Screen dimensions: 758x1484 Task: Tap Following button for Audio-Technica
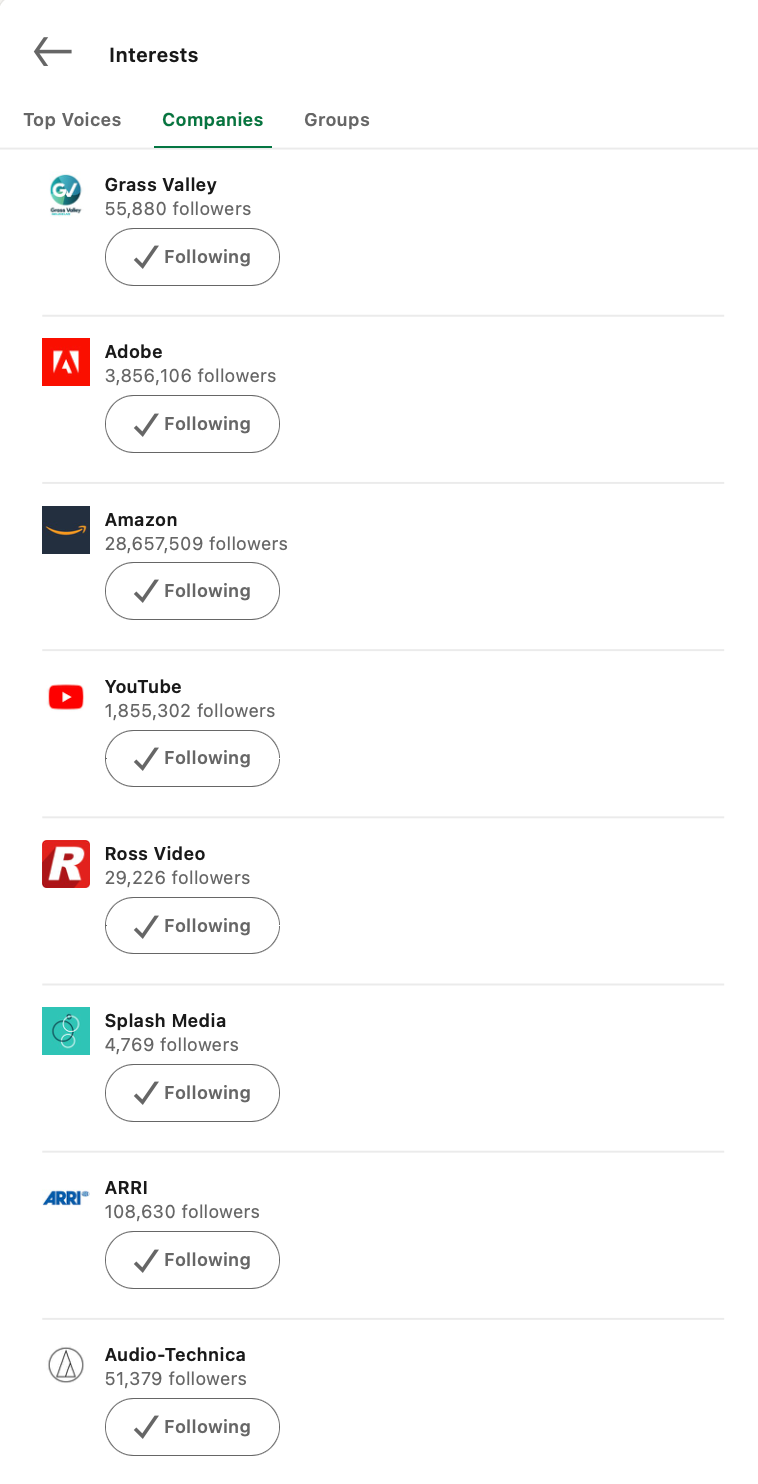tap(192, 1426)
